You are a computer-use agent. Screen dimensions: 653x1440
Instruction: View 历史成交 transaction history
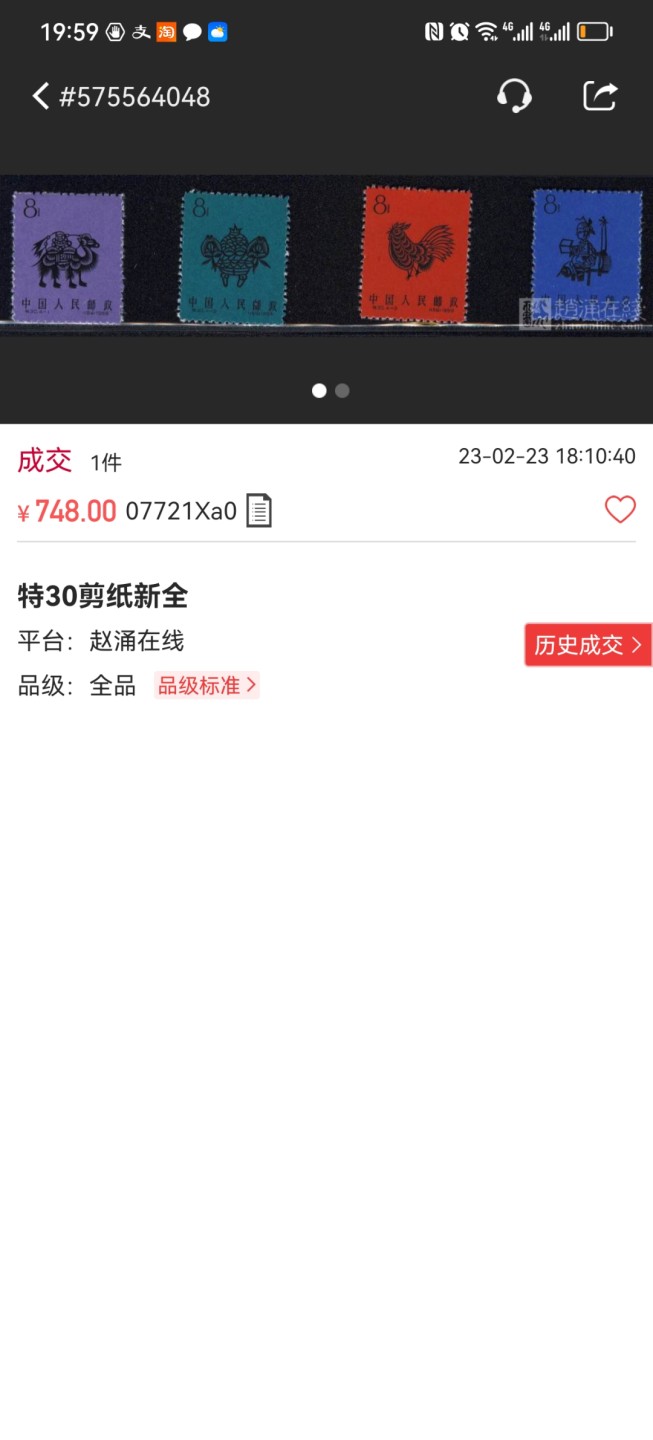(x=588, y=645)
